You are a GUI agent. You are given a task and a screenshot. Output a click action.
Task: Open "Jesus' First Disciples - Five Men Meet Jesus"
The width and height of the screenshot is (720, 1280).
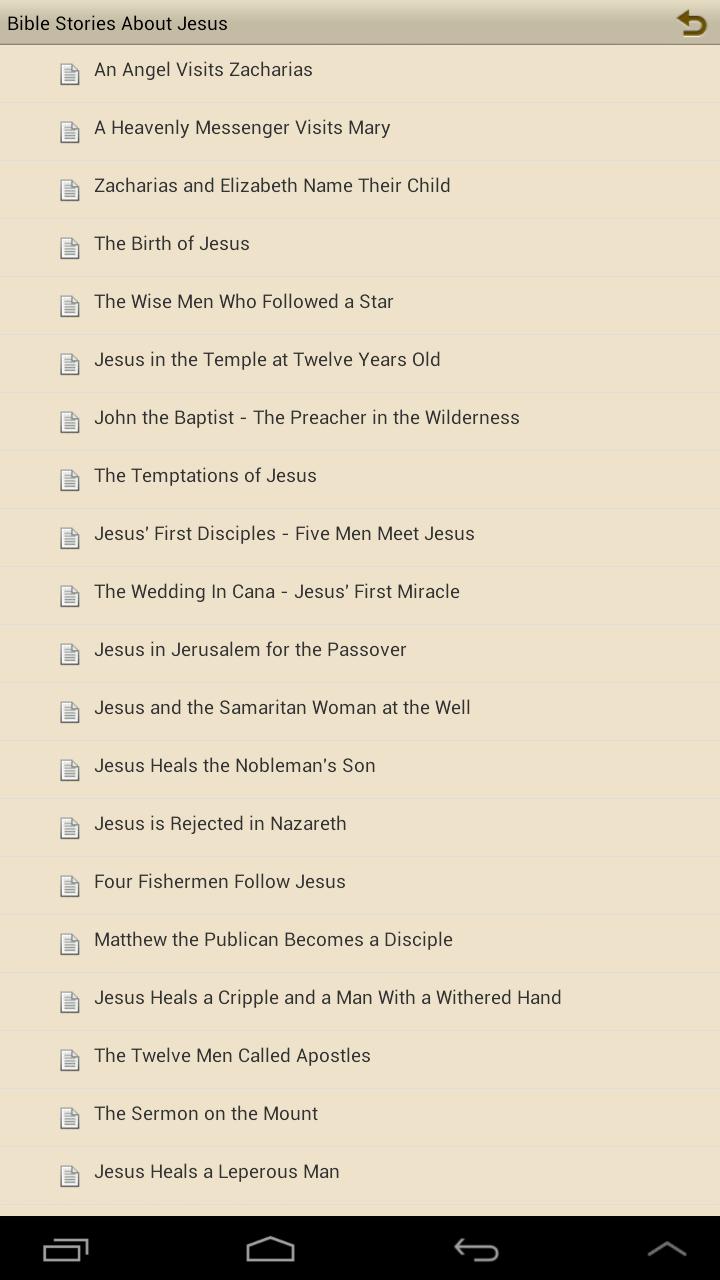tap(284, 534)
